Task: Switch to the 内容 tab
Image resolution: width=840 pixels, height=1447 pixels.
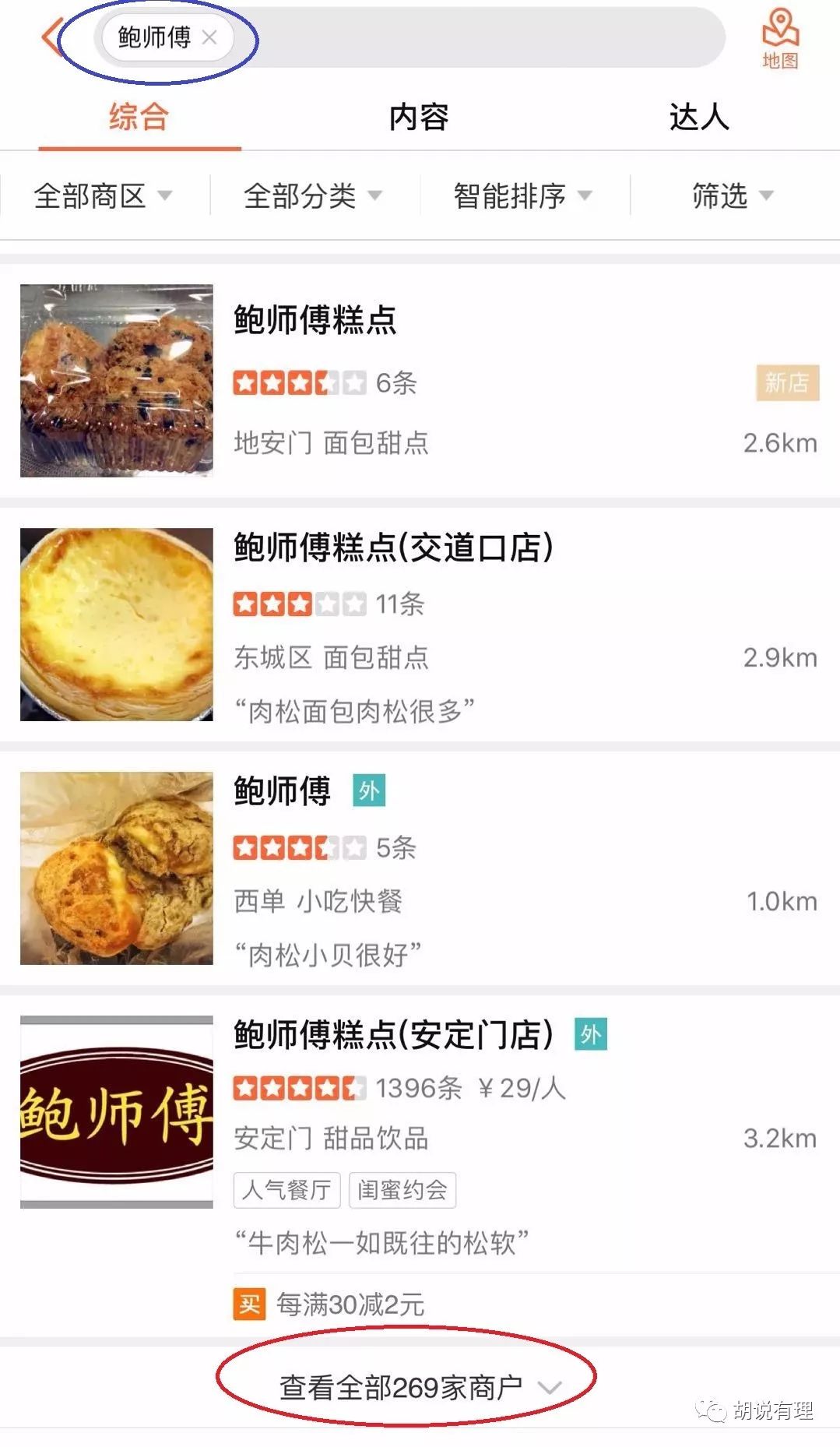Action: pos(419,118)
